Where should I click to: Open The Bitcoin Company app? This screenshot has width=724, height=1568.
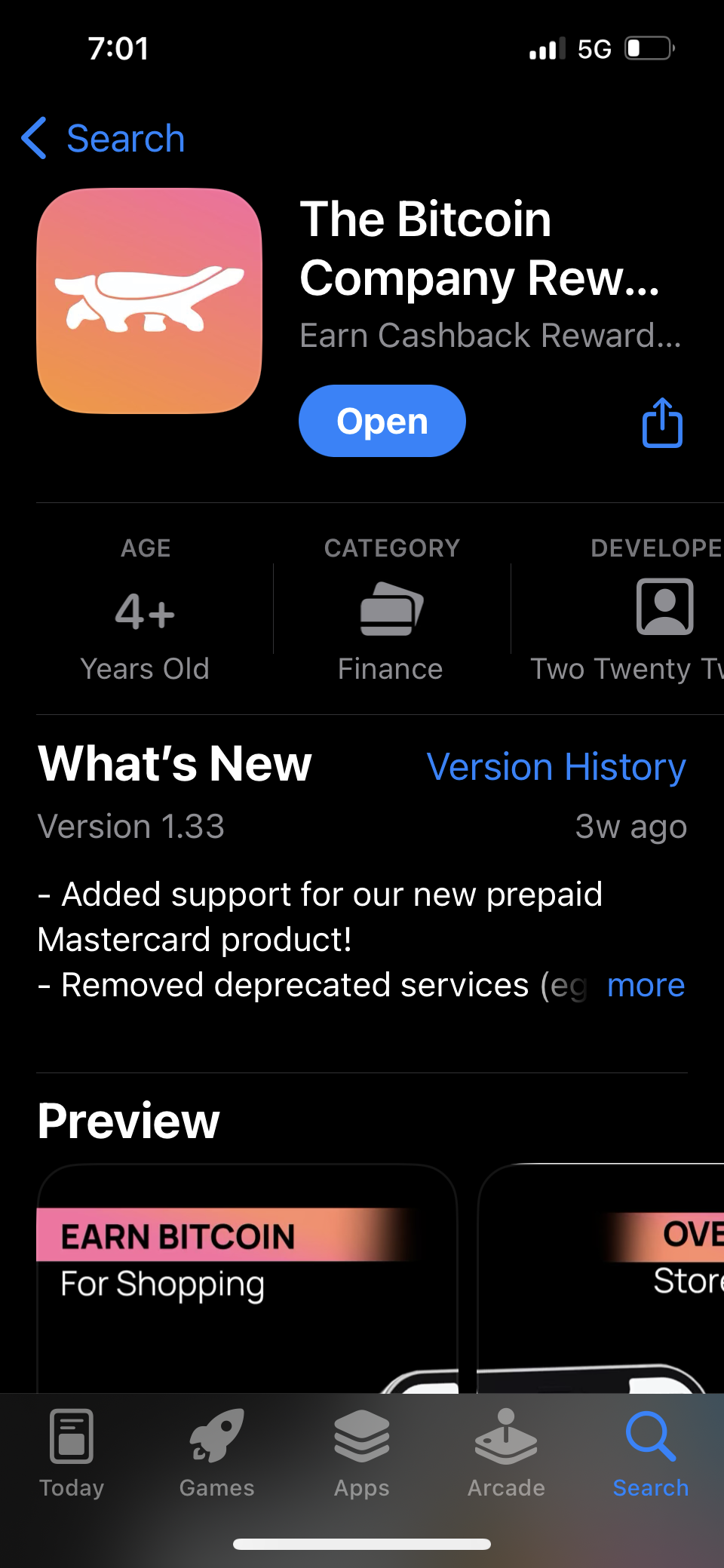pyautogui.click(x=382, y=421)
